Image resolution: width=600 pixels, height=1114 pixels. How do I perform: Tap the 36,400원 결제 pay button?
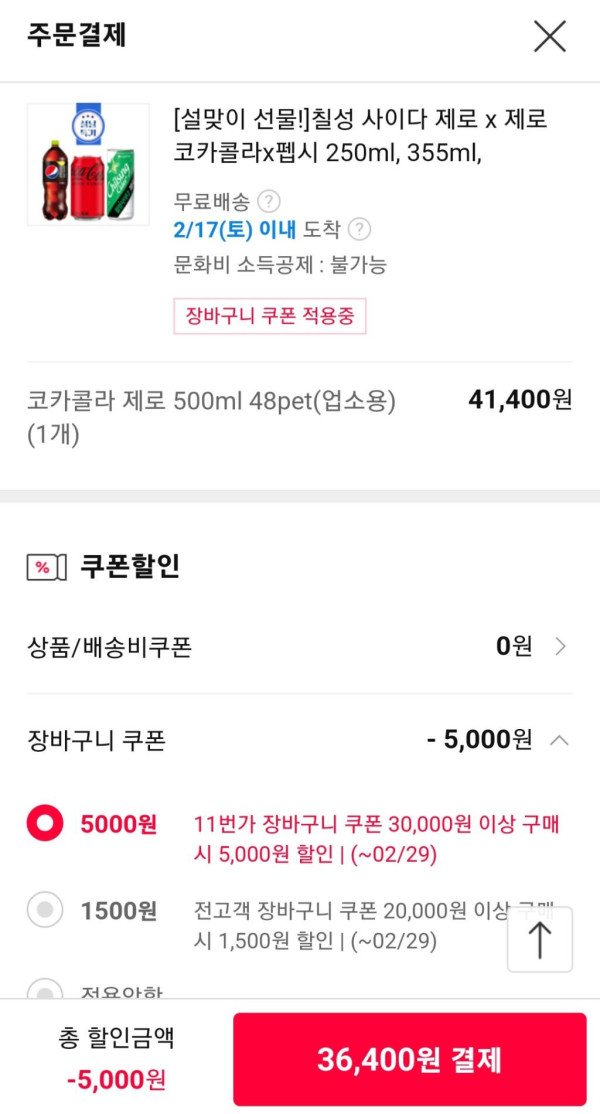point(409,1059)
